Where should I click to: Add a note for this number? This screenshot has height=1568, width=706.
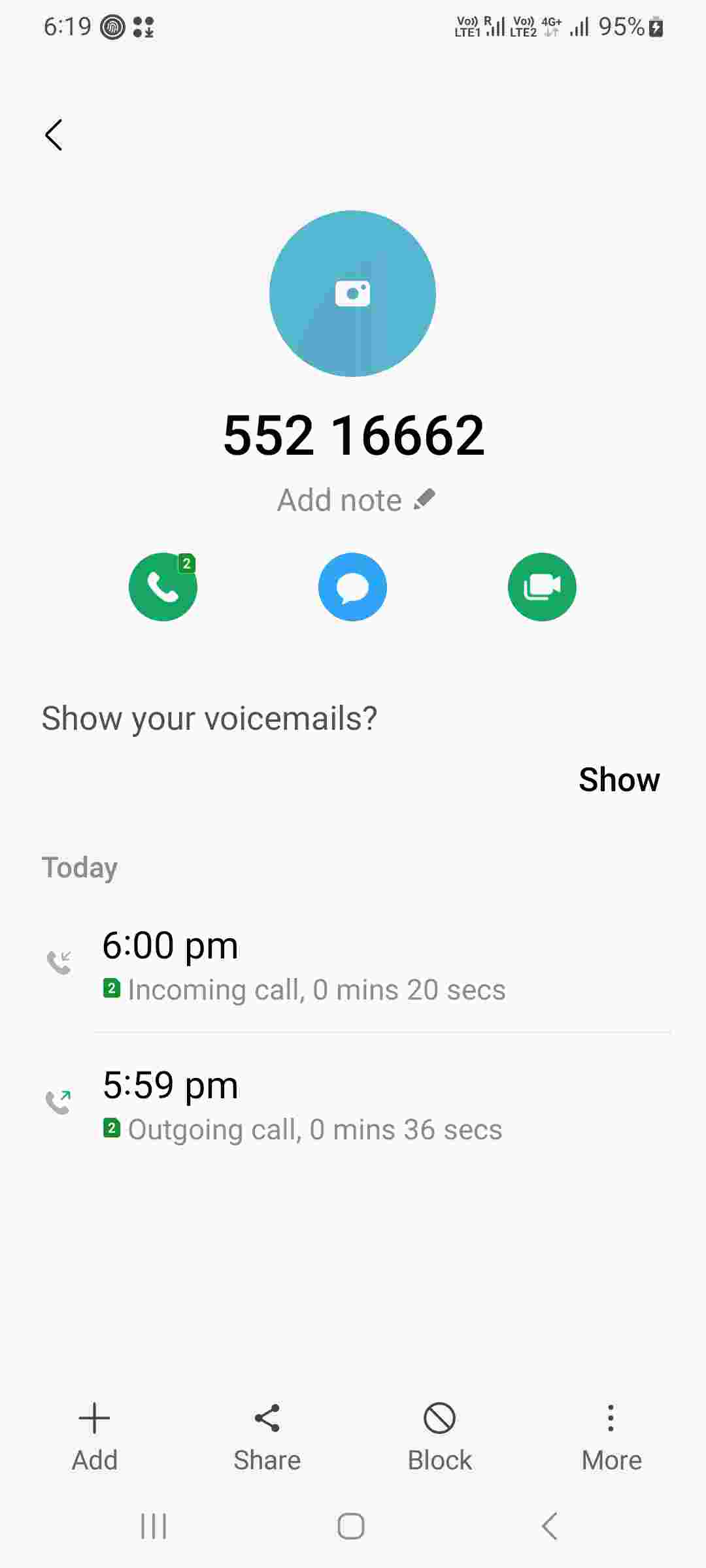(355, 500)
